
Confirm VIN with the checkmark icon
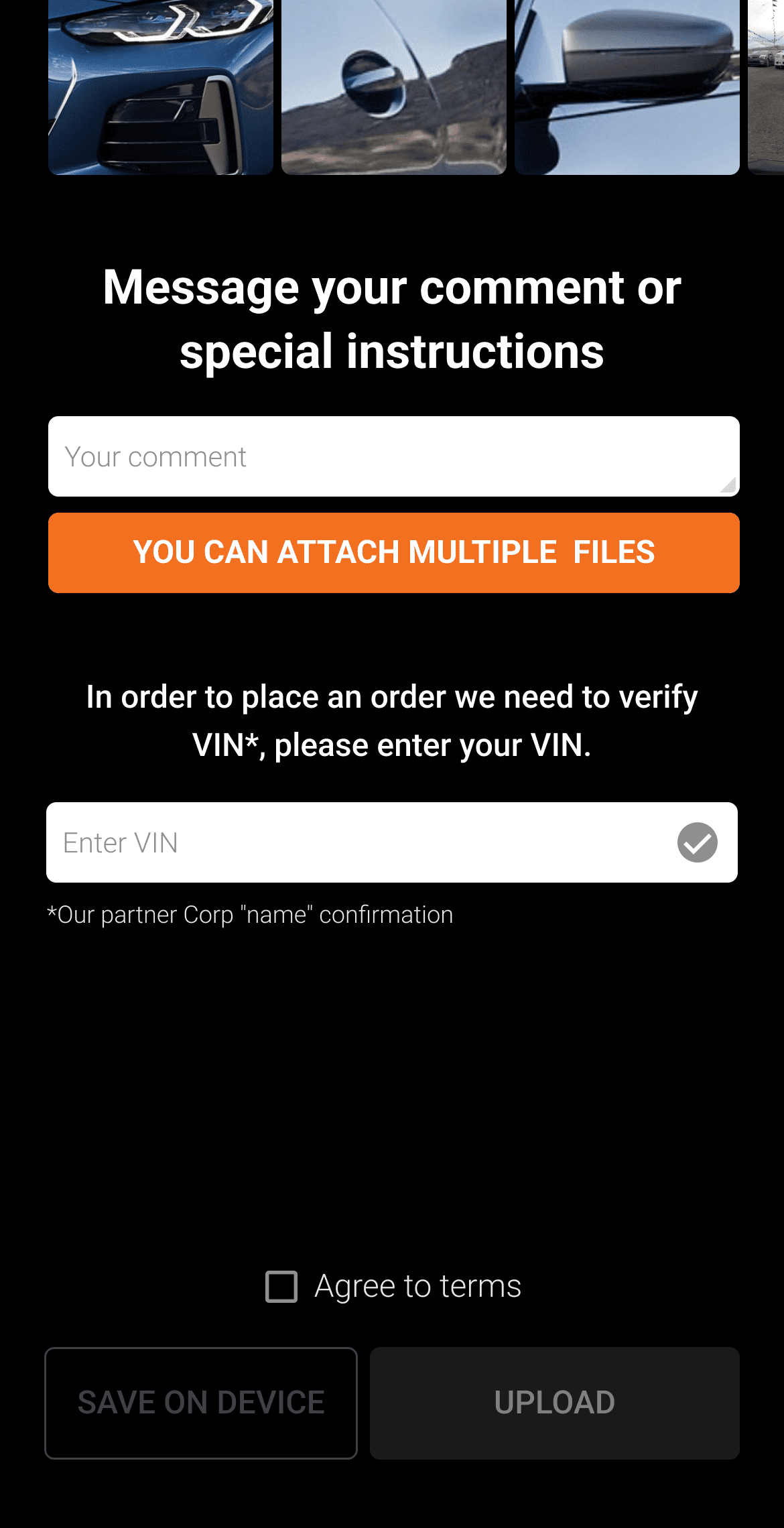[697, 842]
